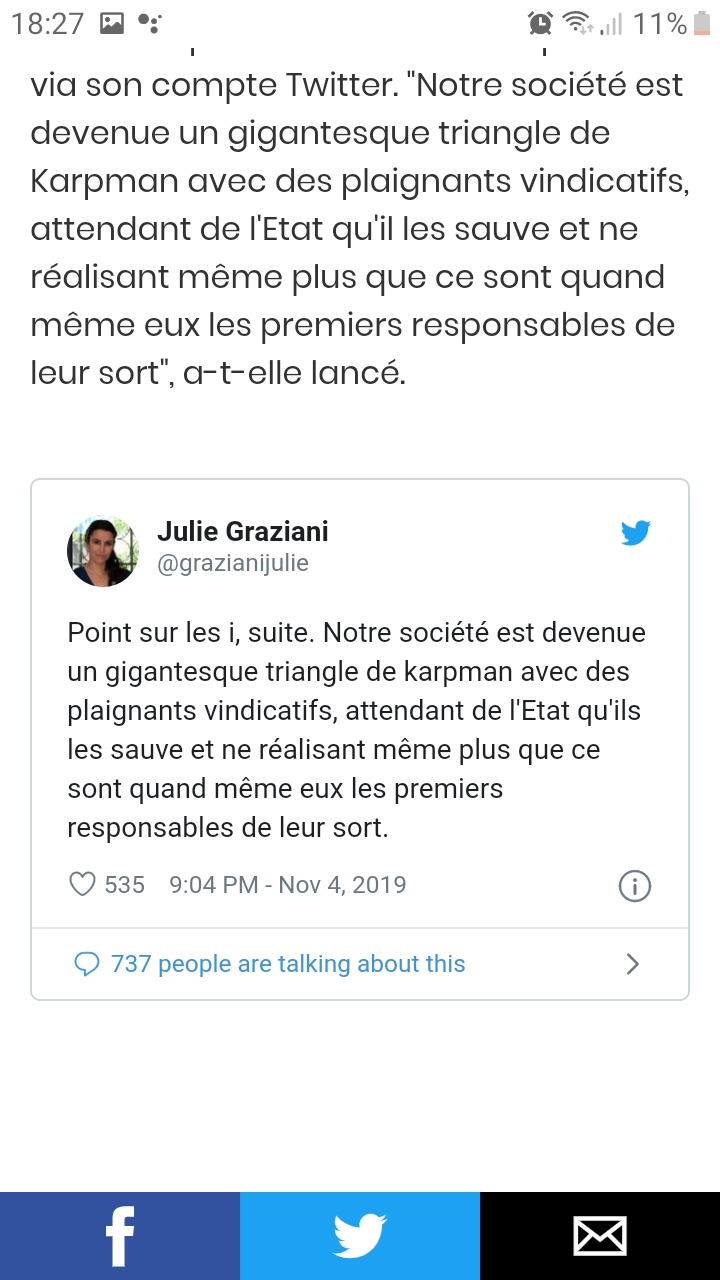
Task: Tap the Twitter bird icon in the tweet
Action: (636, 533)
